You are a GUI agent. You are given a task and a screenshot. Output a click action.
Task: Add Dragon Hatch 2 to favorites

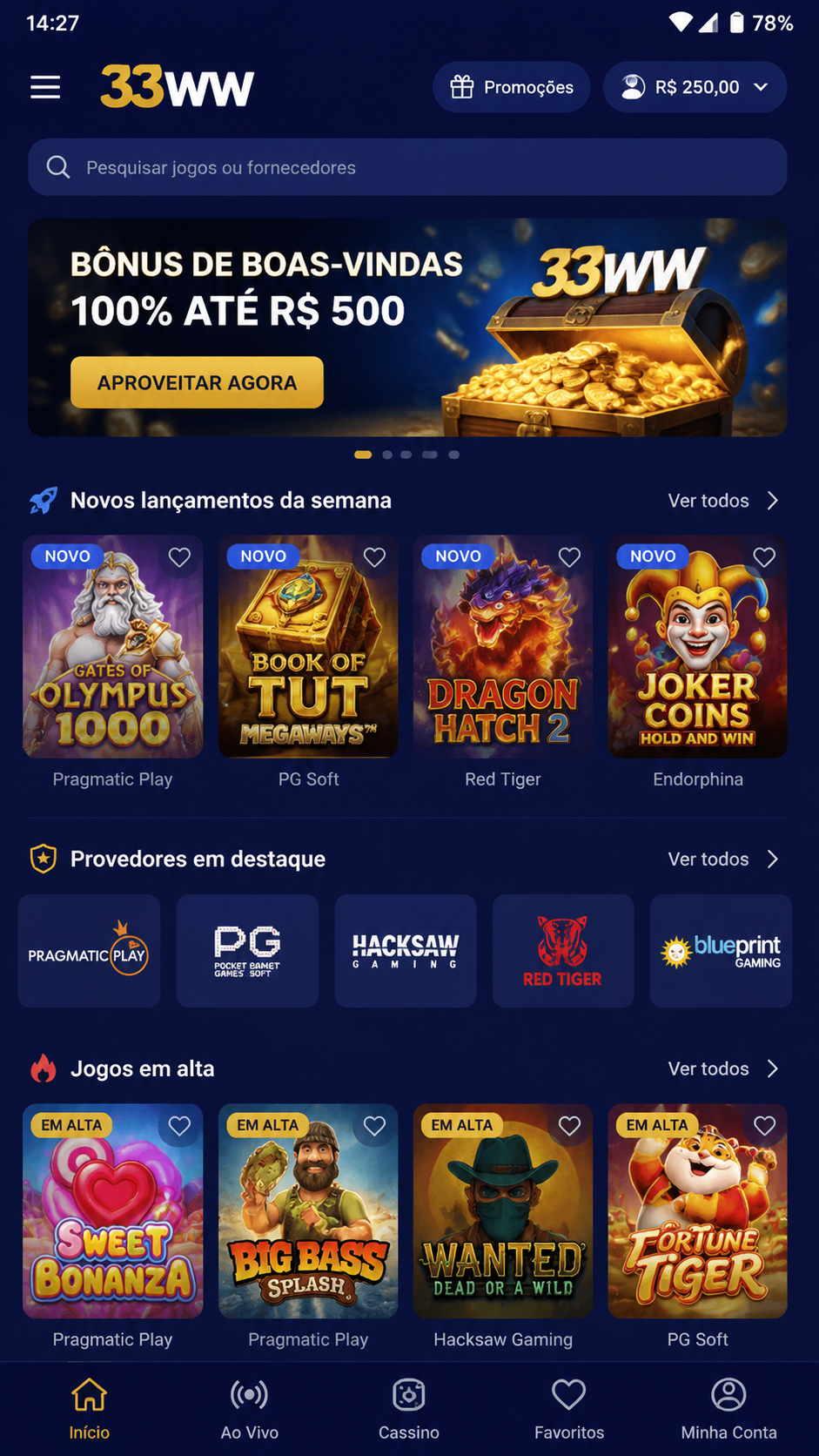coord(569,557)
